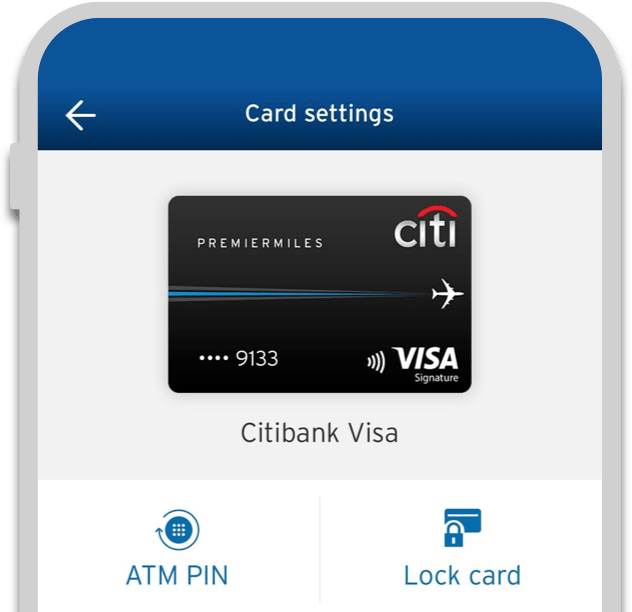This screenshot has width=632, height=612.
Task: Open the ATM PIN option
Action: tap(177, 549)
